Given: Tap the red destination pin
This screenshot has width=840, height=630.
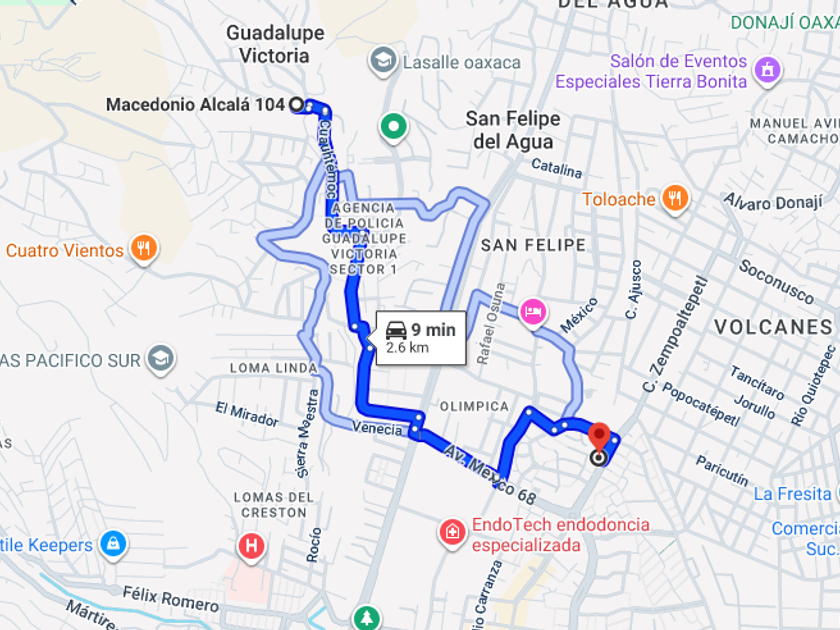Looking at the screenshot, I should pos(599,437).
